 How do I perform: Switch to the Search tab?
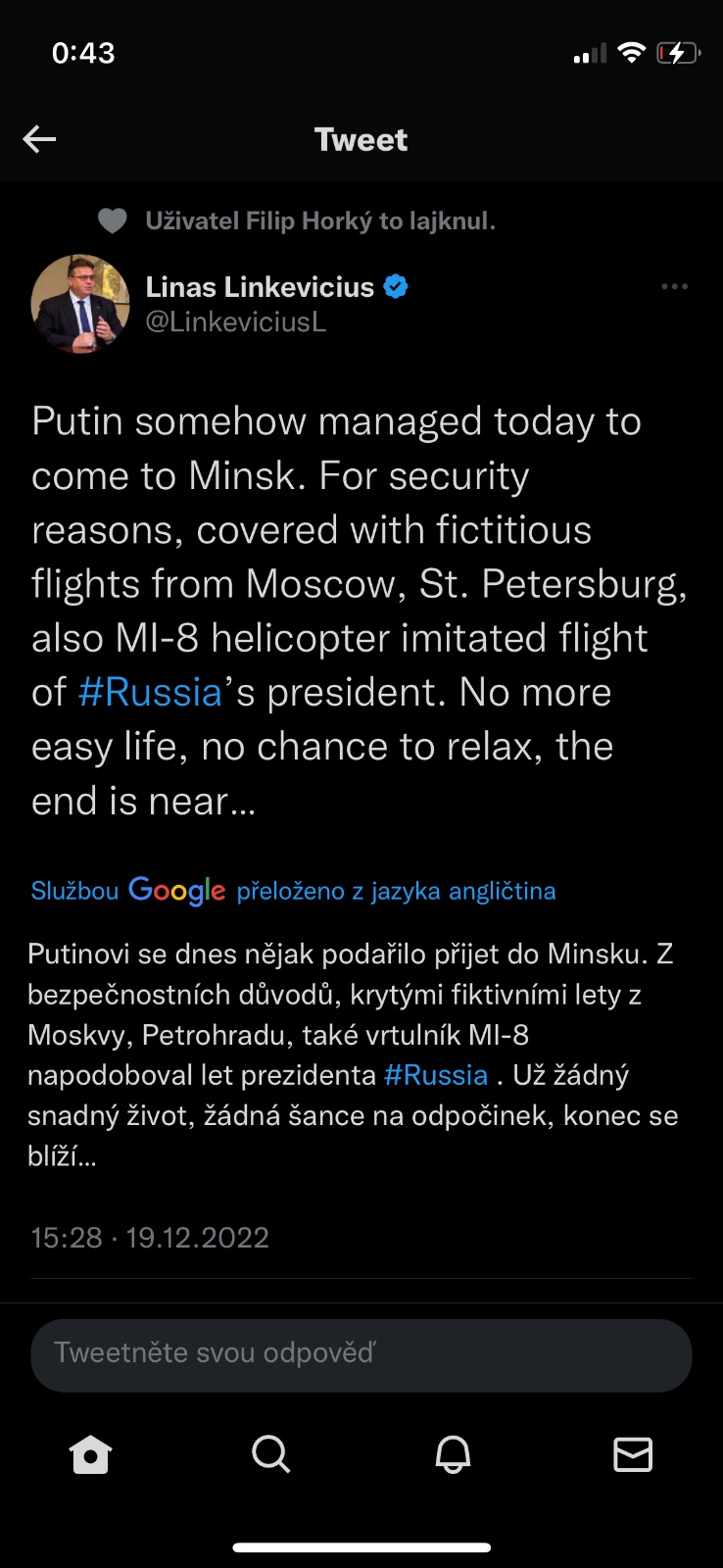pos(270,1454)
